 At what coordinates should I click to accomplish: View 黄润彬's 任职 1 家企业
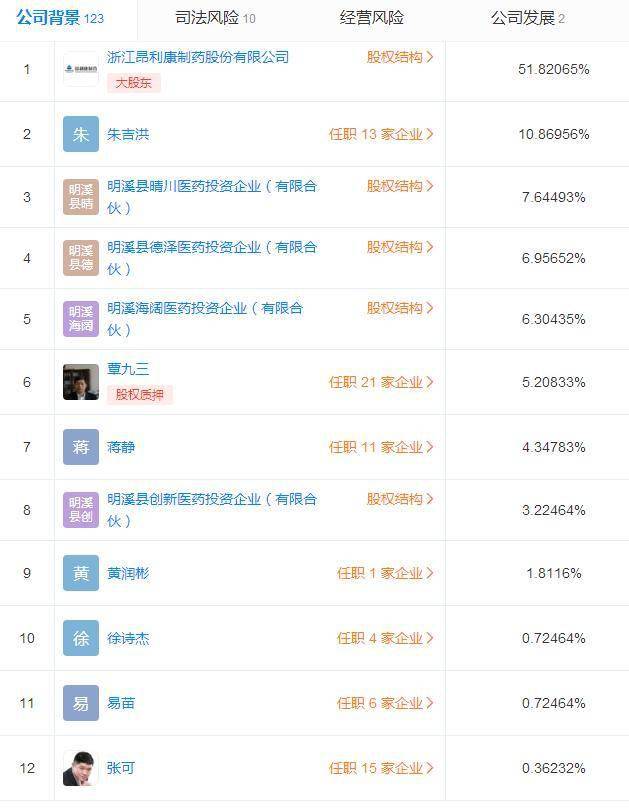(x=385, y=573)
